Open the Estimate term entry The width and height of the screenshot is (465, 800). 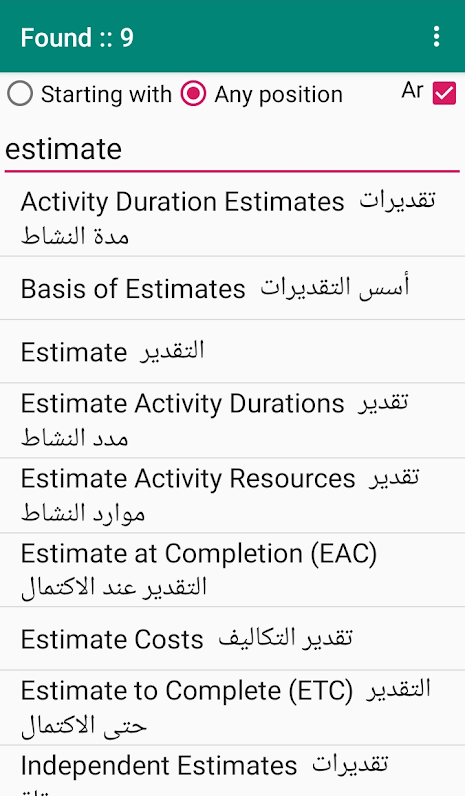(x=232, y=352)
